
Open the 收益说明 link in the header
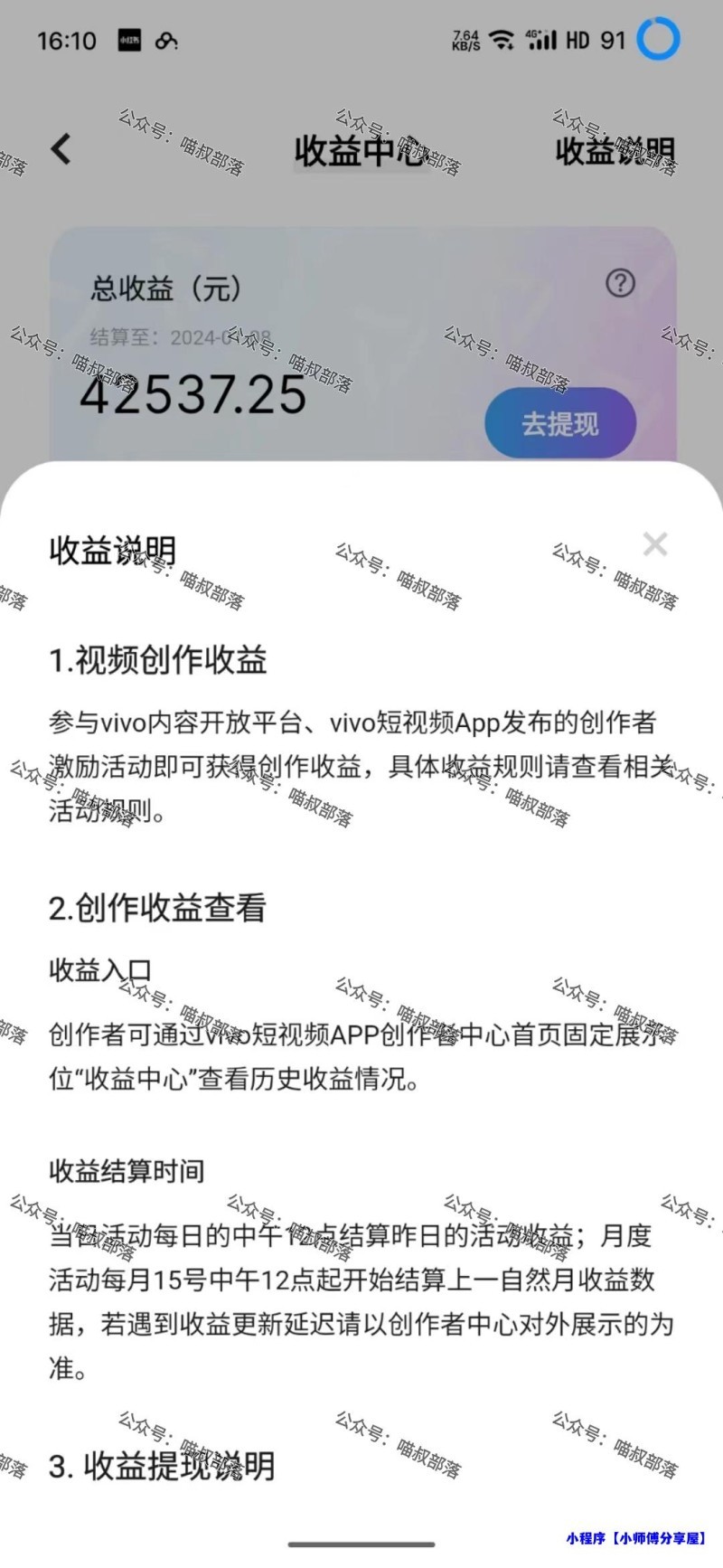pyautogui.click(x=615, y=151)
